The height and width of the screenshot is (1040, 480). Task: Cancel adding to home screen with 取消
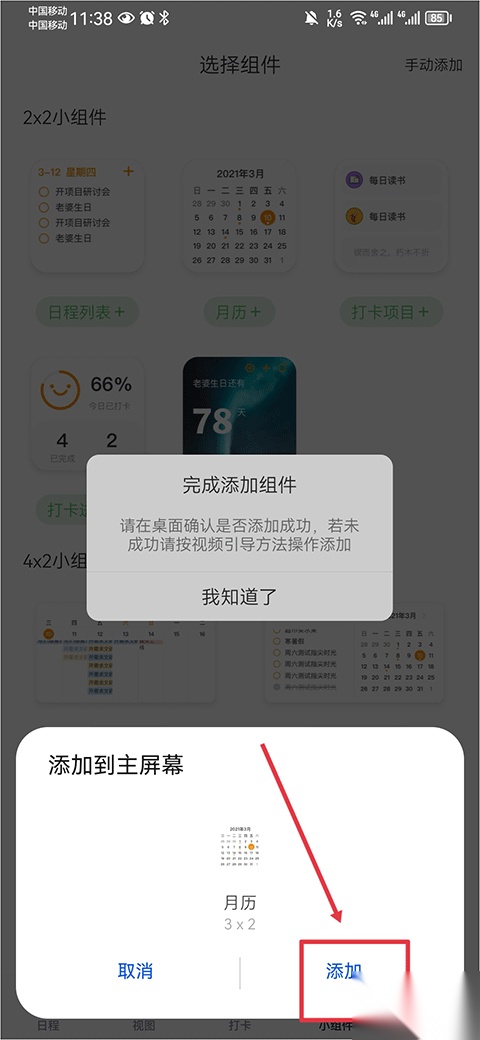pos(135,972)
